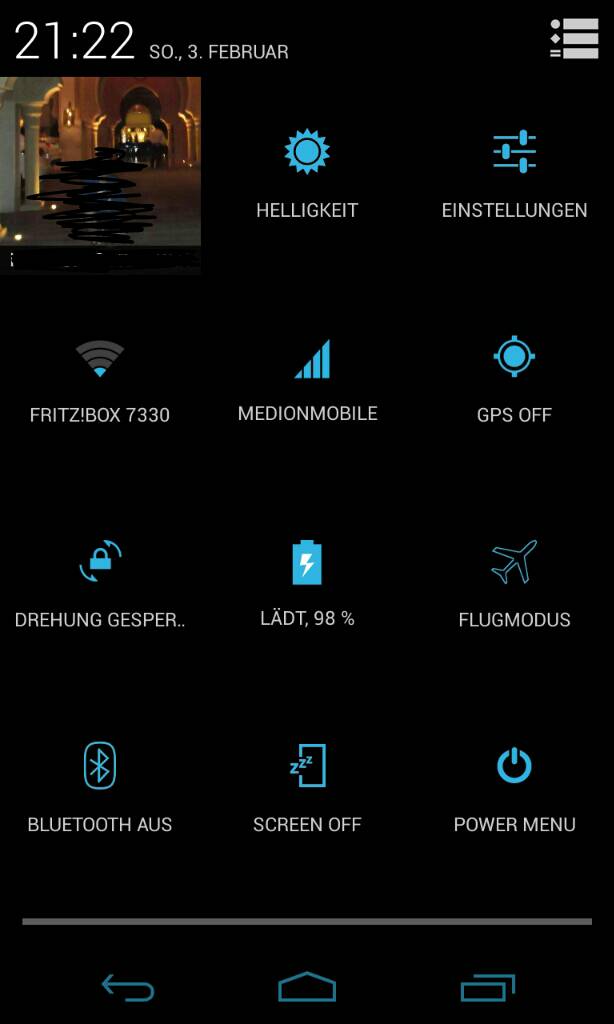This screenshot has height=1024, width=614.
Task: Go back with the navigation back button
Action: pyautogui.click(x=128, y=988)
